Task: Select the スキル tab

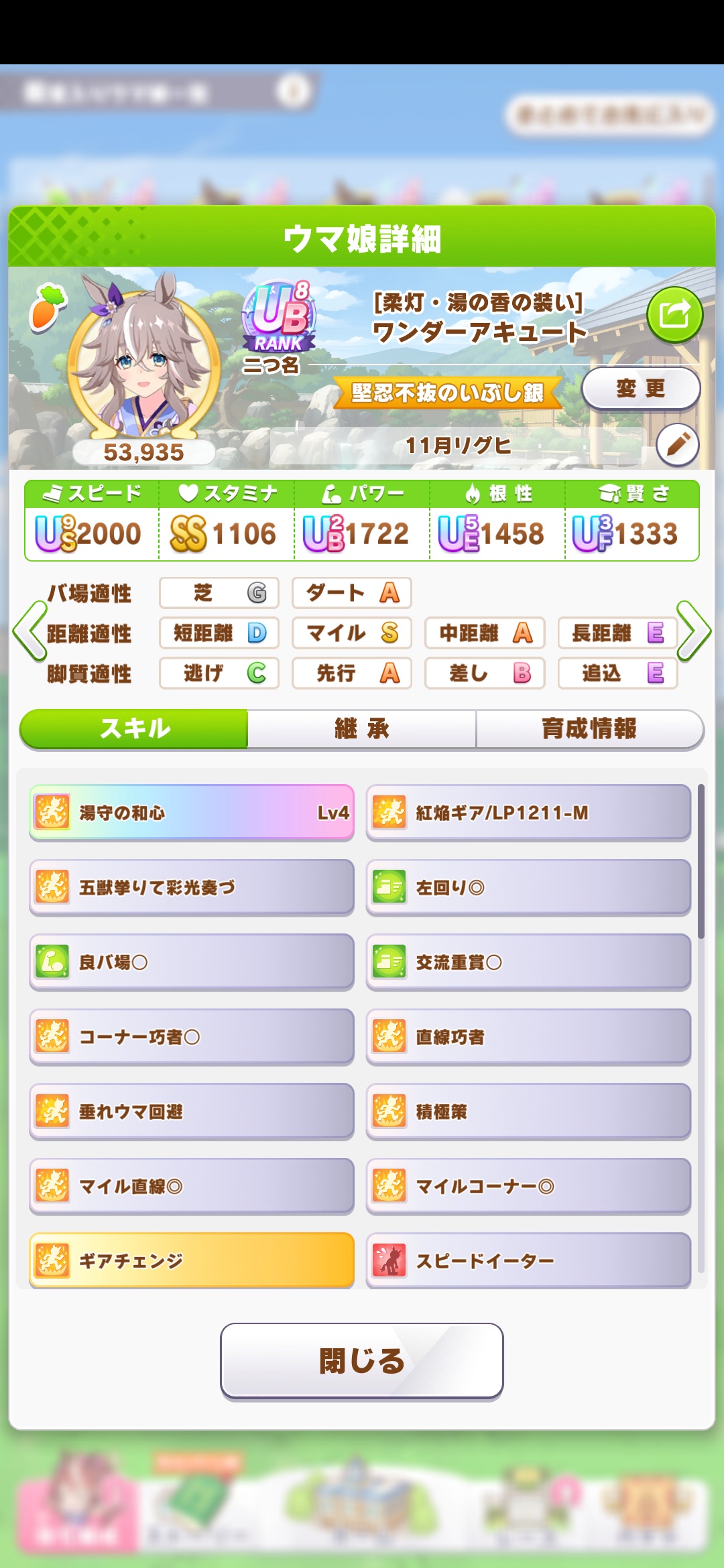Action: 135,728
